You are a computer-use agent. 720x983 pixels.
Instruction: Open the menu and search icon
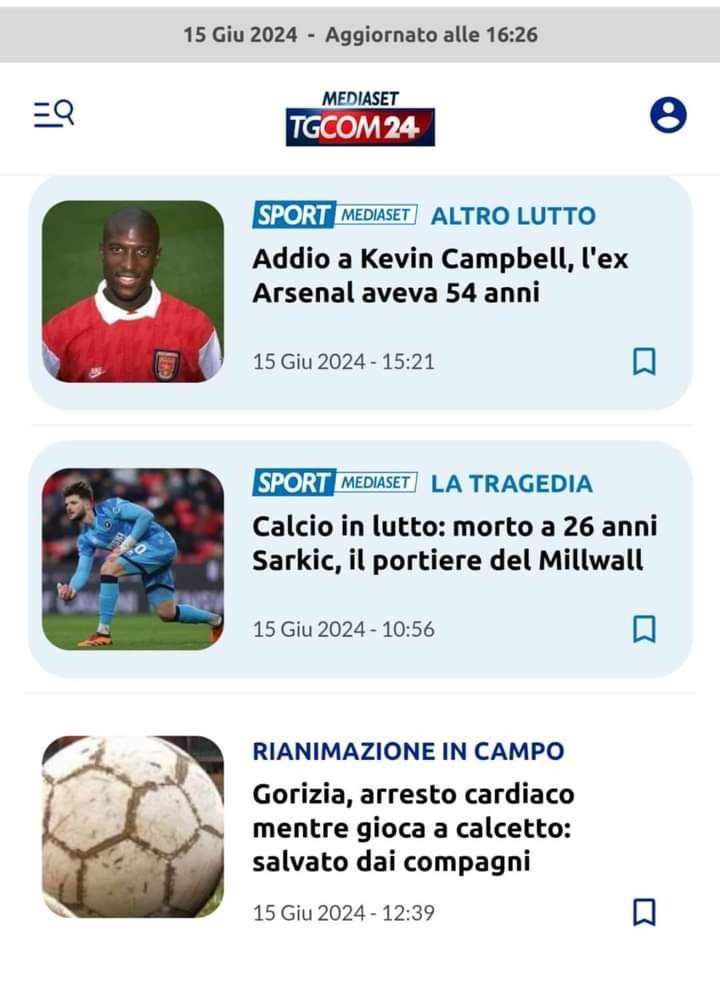coord(53,115)
